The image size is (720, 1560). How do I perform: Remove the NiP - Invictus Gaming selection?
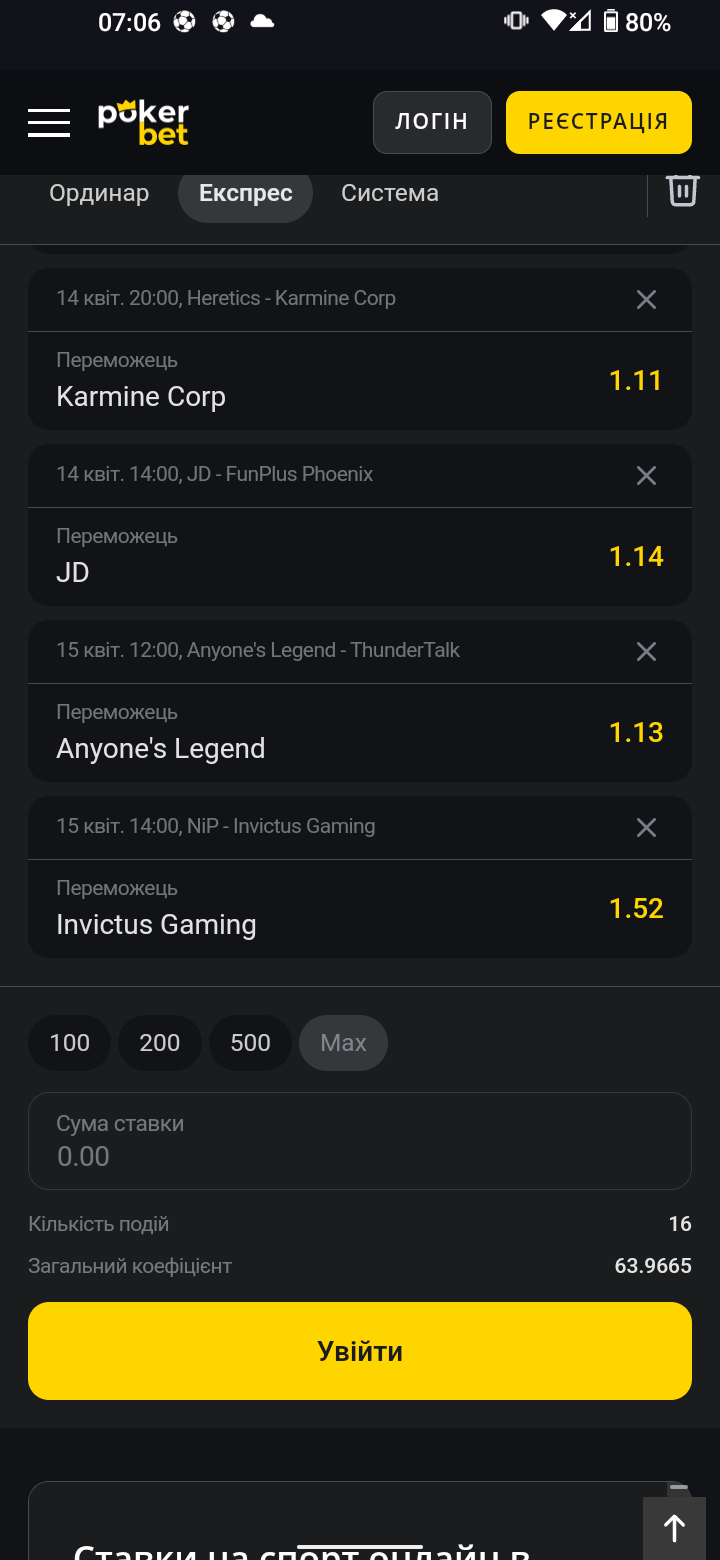tap(647, 827)
